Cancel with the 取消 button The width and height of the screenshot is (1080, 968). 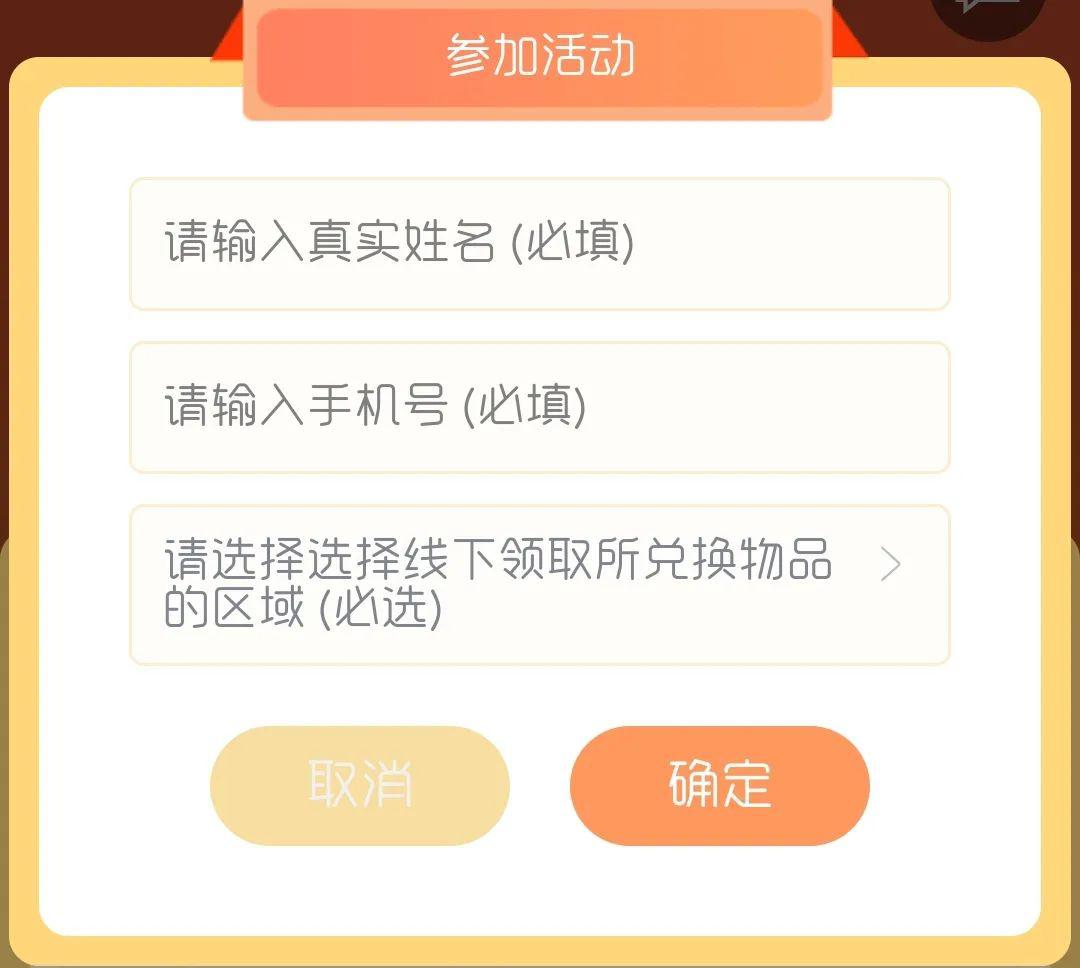coord(360,785)
